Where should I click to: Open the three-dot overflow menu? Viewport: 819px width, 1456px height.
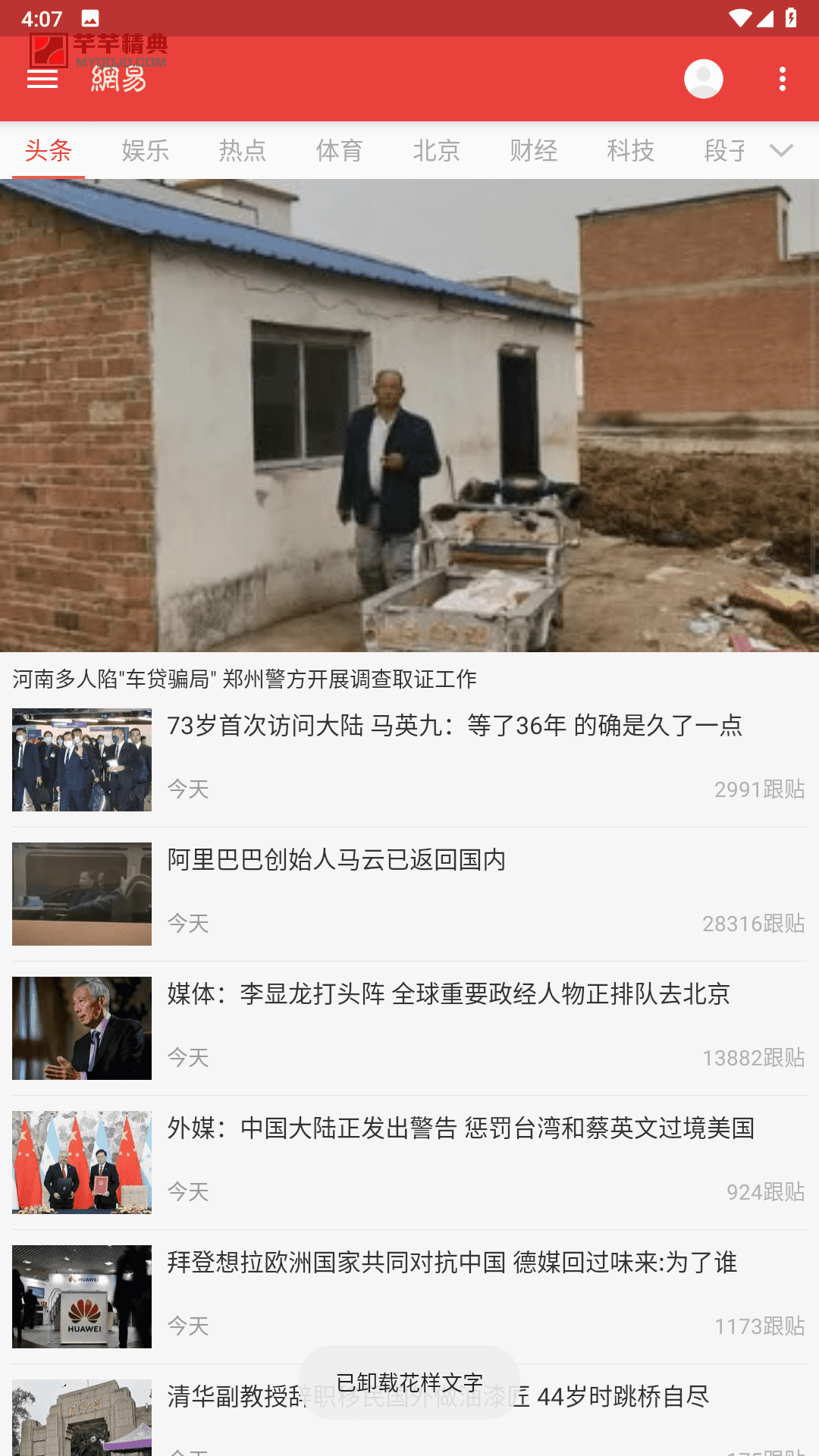coord(783,79)
